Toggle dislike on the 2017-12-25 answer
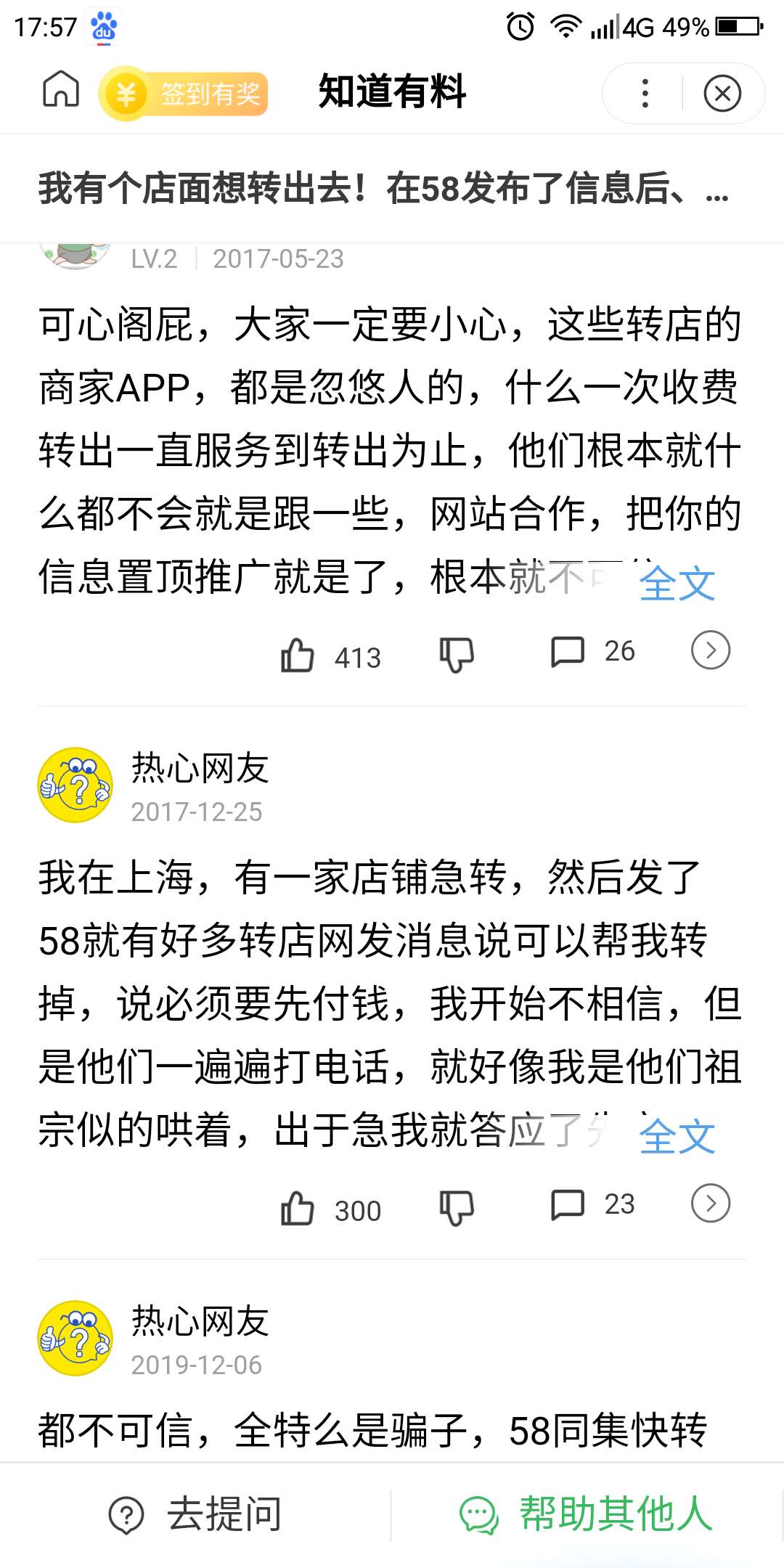This screenshot has width=784, height=1568. coord(456,1205)
